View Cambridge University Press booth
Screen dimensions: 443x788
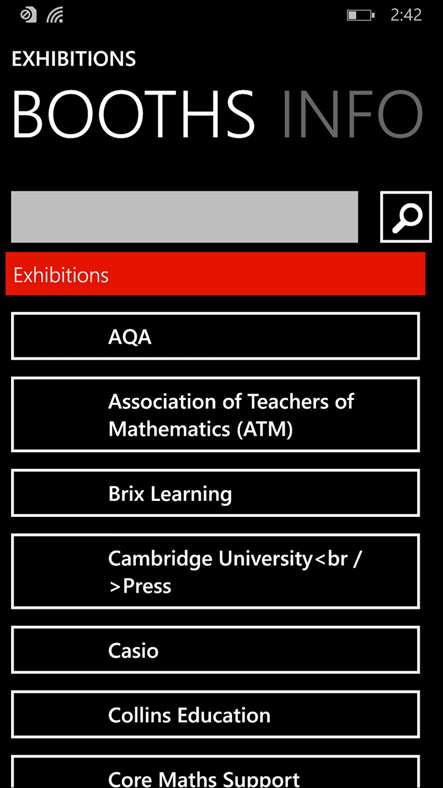tap(215, 571)
